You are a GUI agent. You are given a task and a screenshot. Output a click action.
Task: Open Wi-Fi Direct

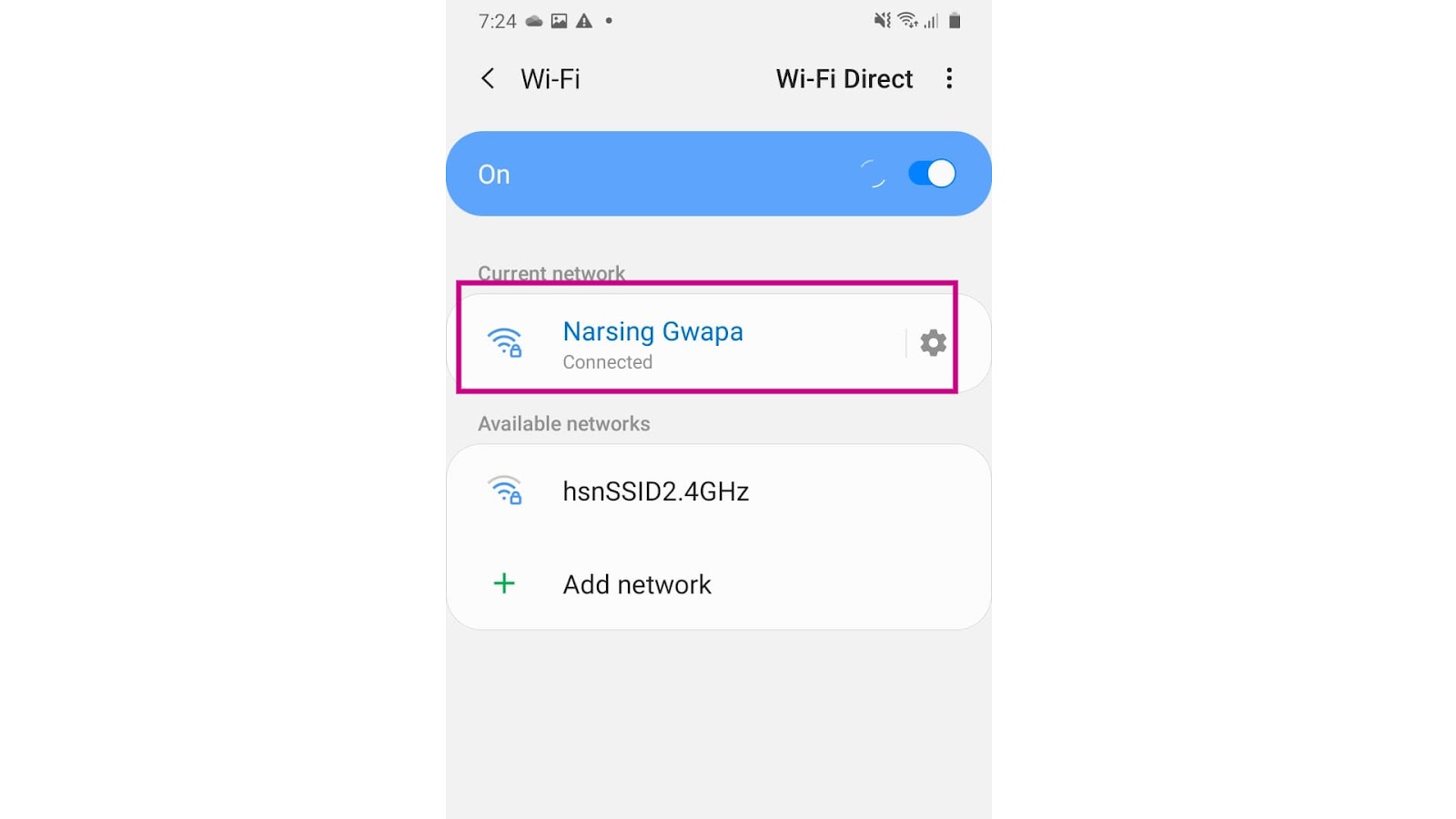coord(844,79)
